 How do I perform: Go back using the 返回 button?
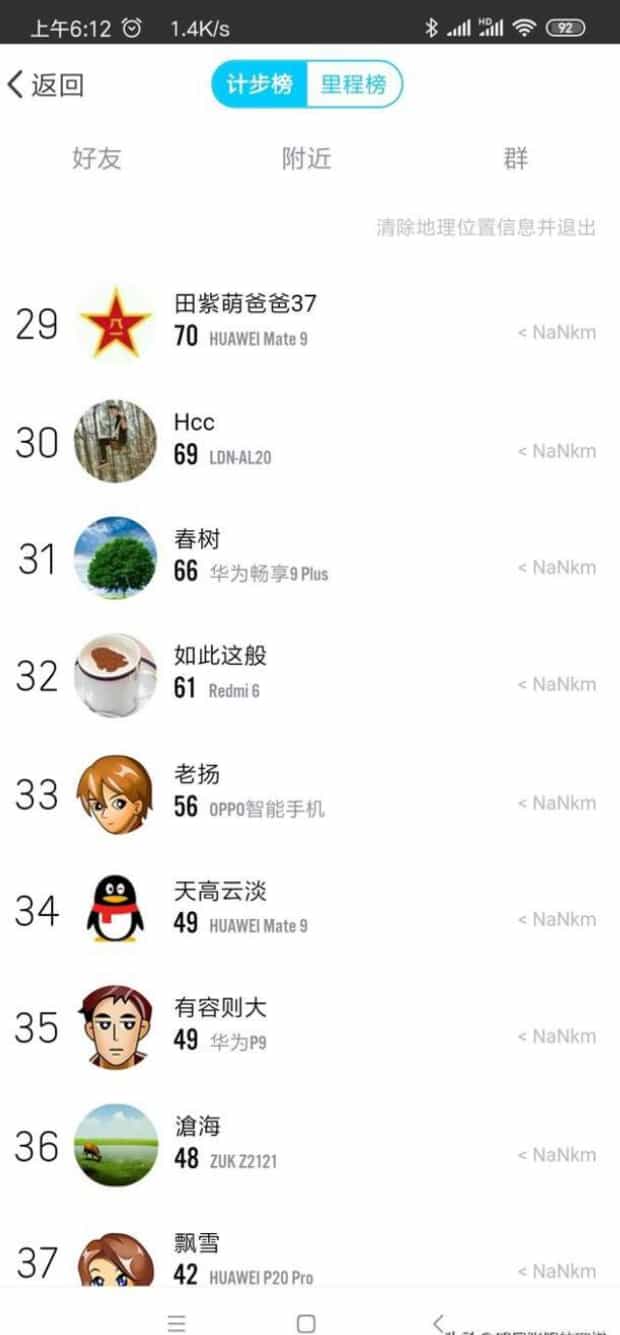click(45, 85)
